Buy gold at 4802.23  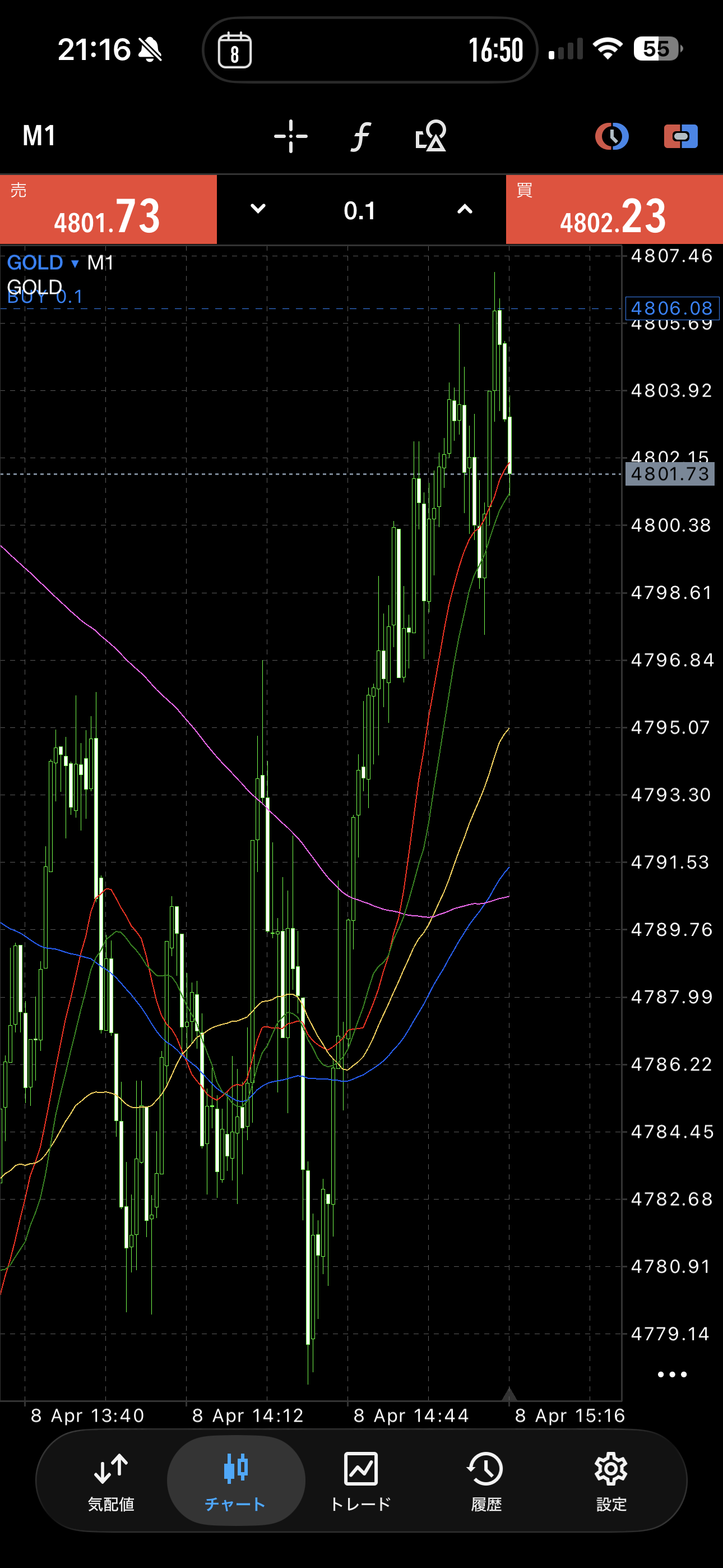614,210
